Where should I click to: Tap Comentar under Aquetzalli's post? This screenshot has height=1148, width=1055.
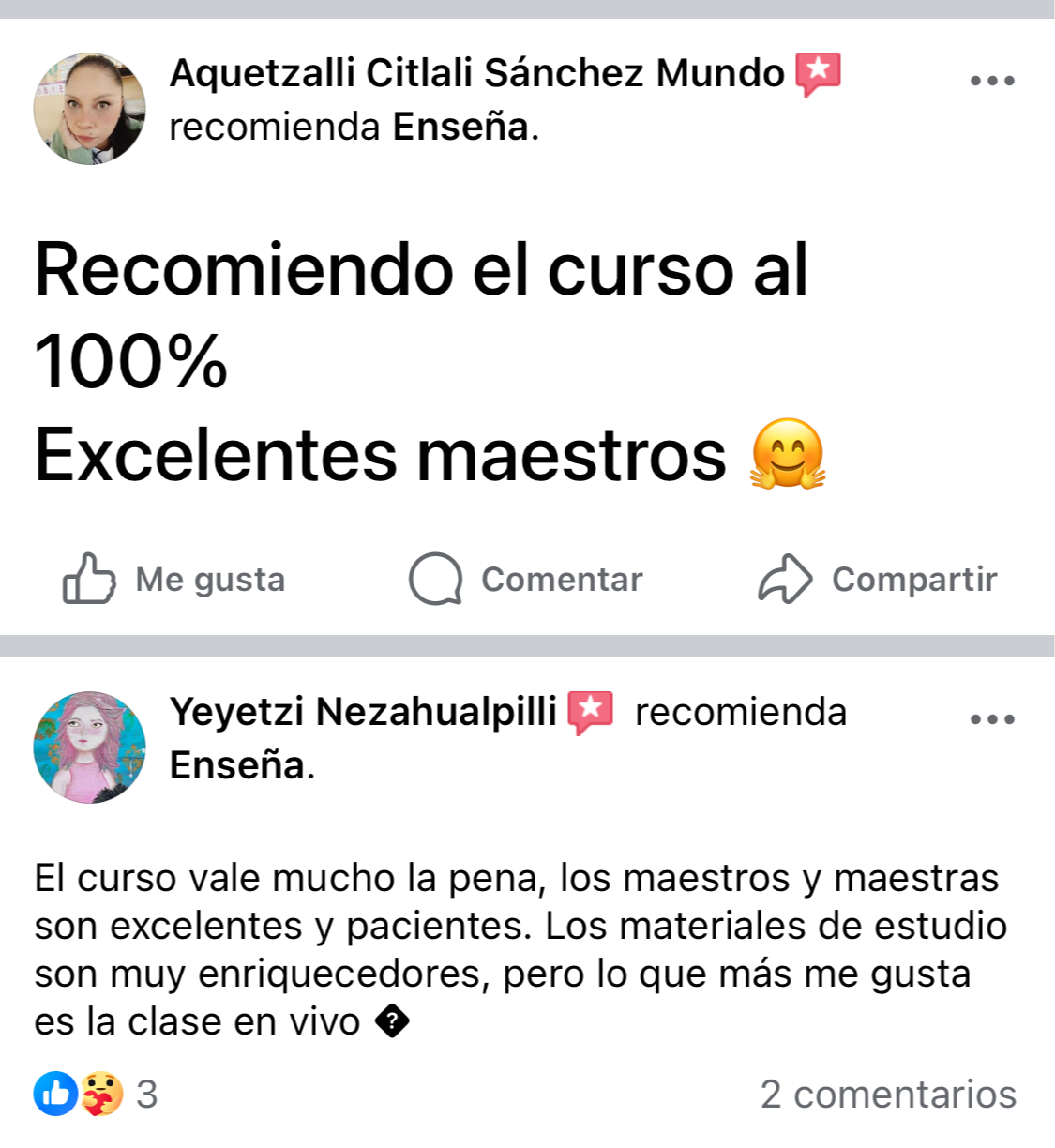pyautogui.click(x=526, y=579)
